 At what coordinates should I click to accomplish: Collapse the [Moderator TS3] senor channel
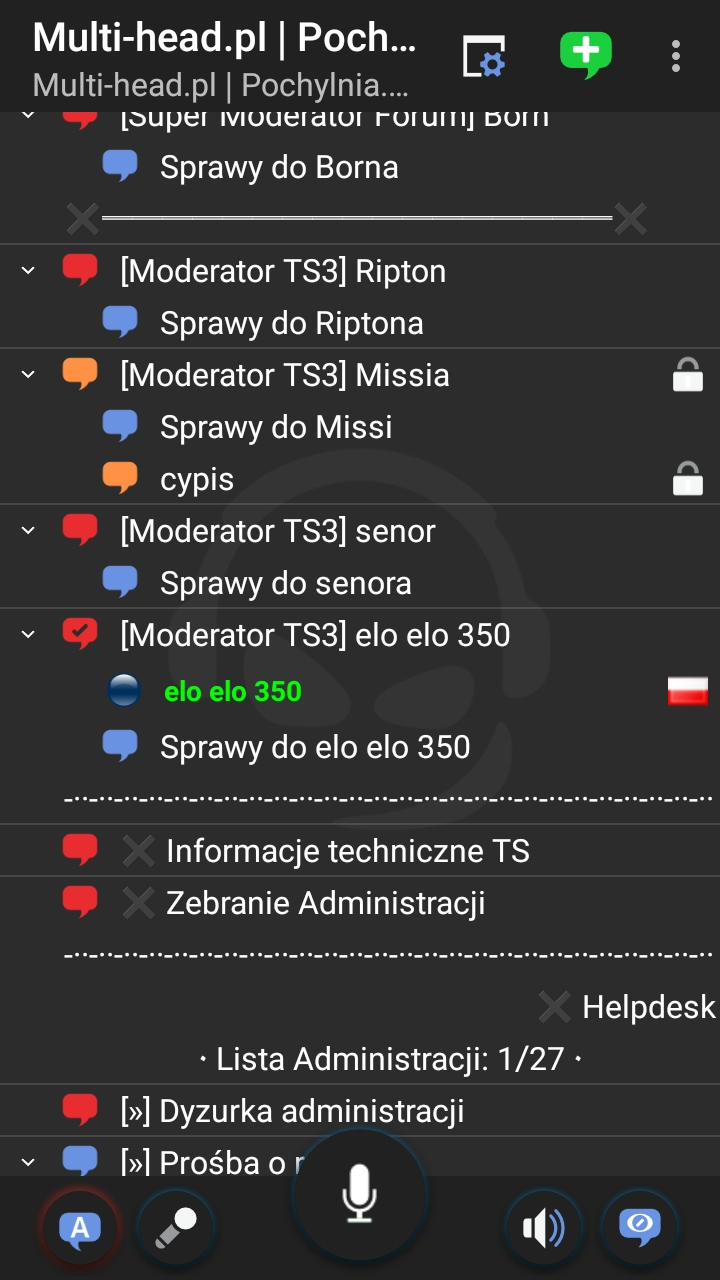click(x=28, y=531)
